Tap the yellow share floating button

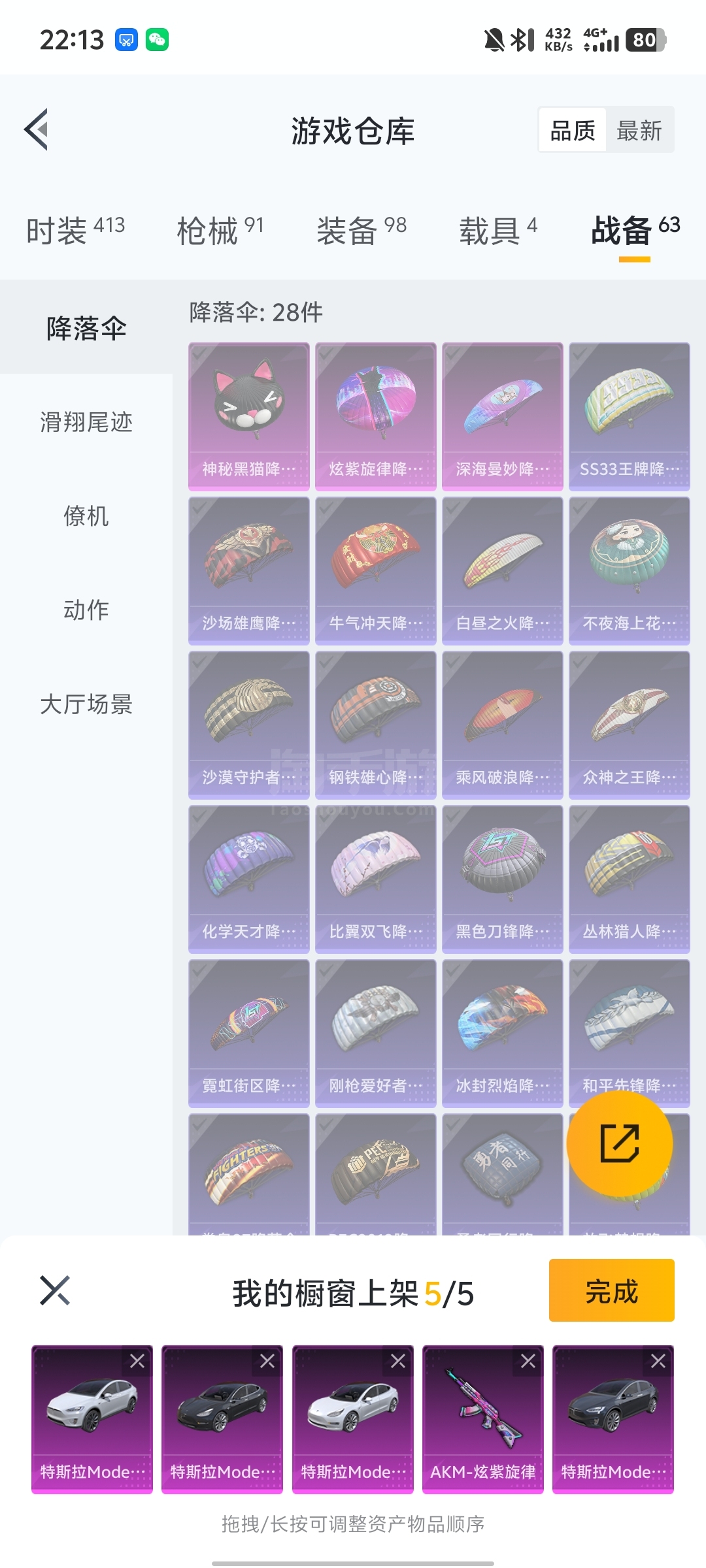tap(619, 1143)
